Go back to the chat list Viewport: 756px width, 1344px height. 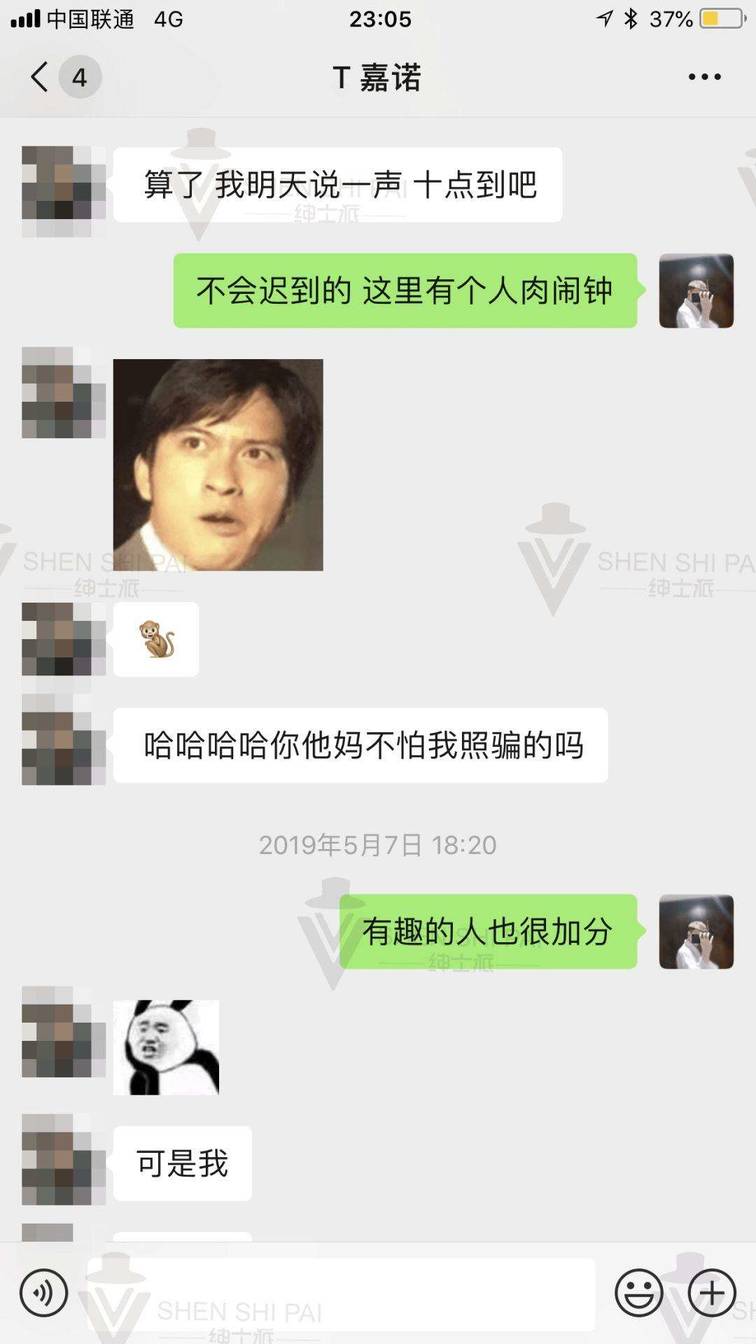point(40,77)
